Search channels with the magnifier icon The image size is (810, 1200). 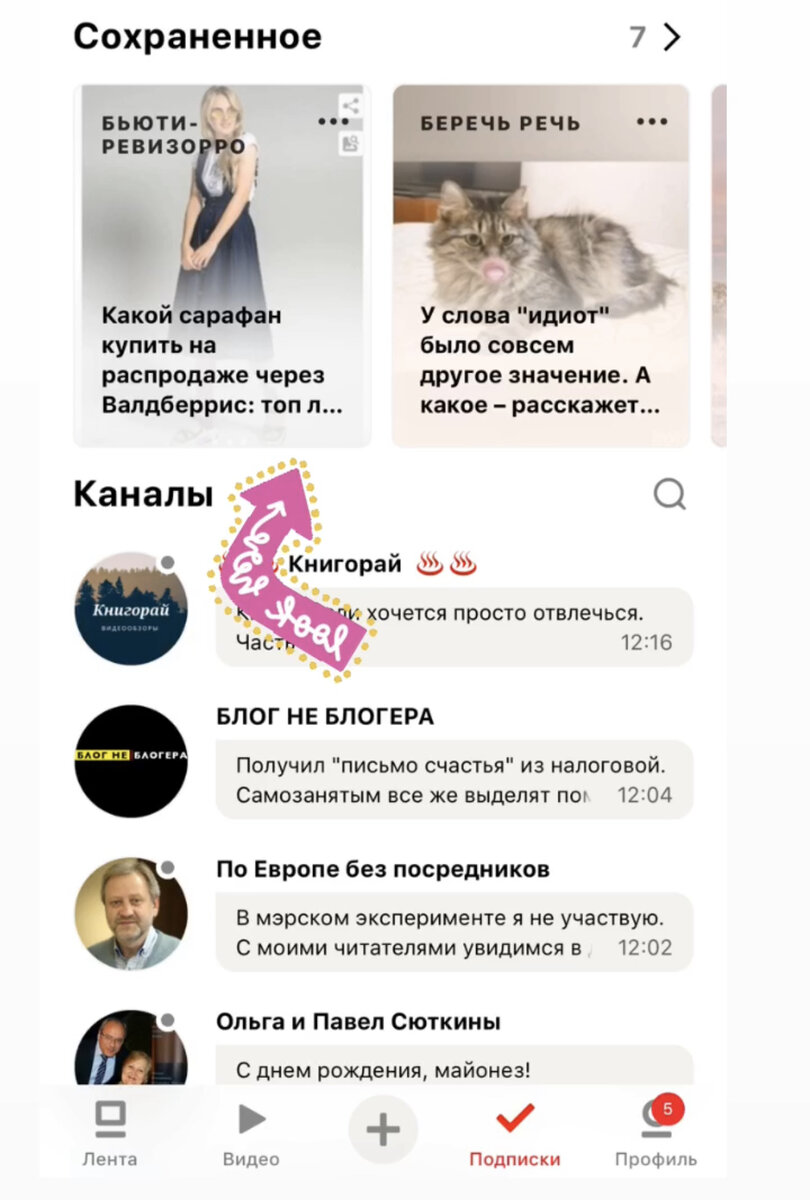click(x=669, y=494)
